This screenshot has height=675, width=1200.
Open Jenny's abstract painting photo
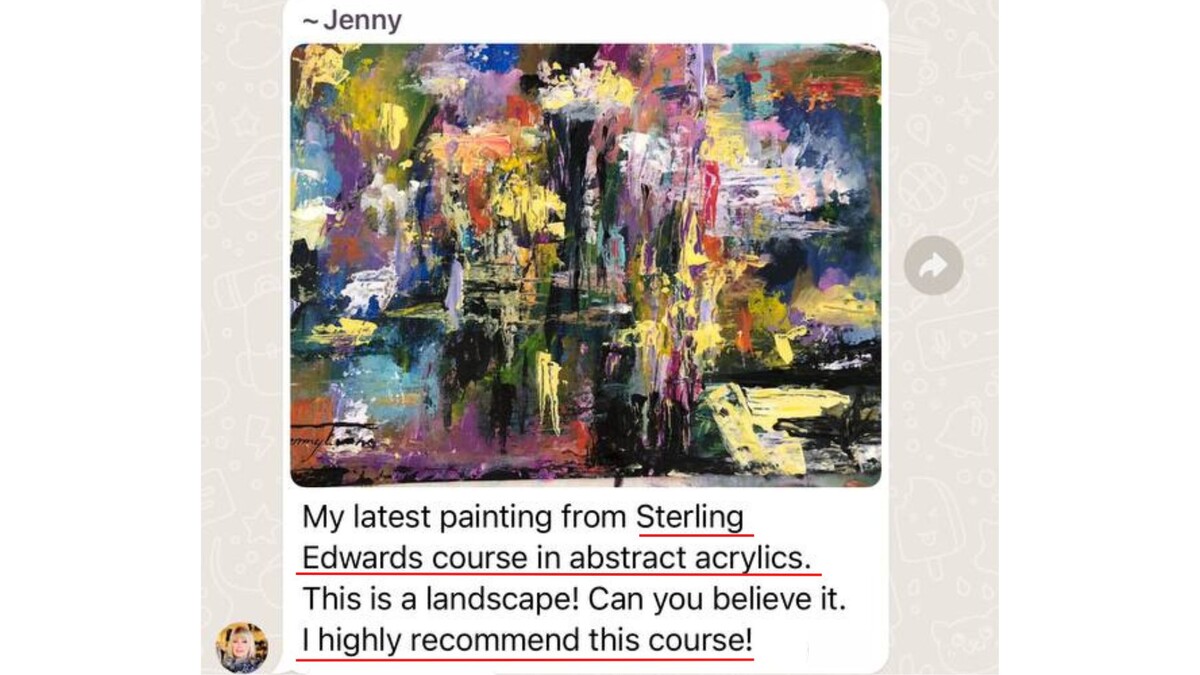585,265
